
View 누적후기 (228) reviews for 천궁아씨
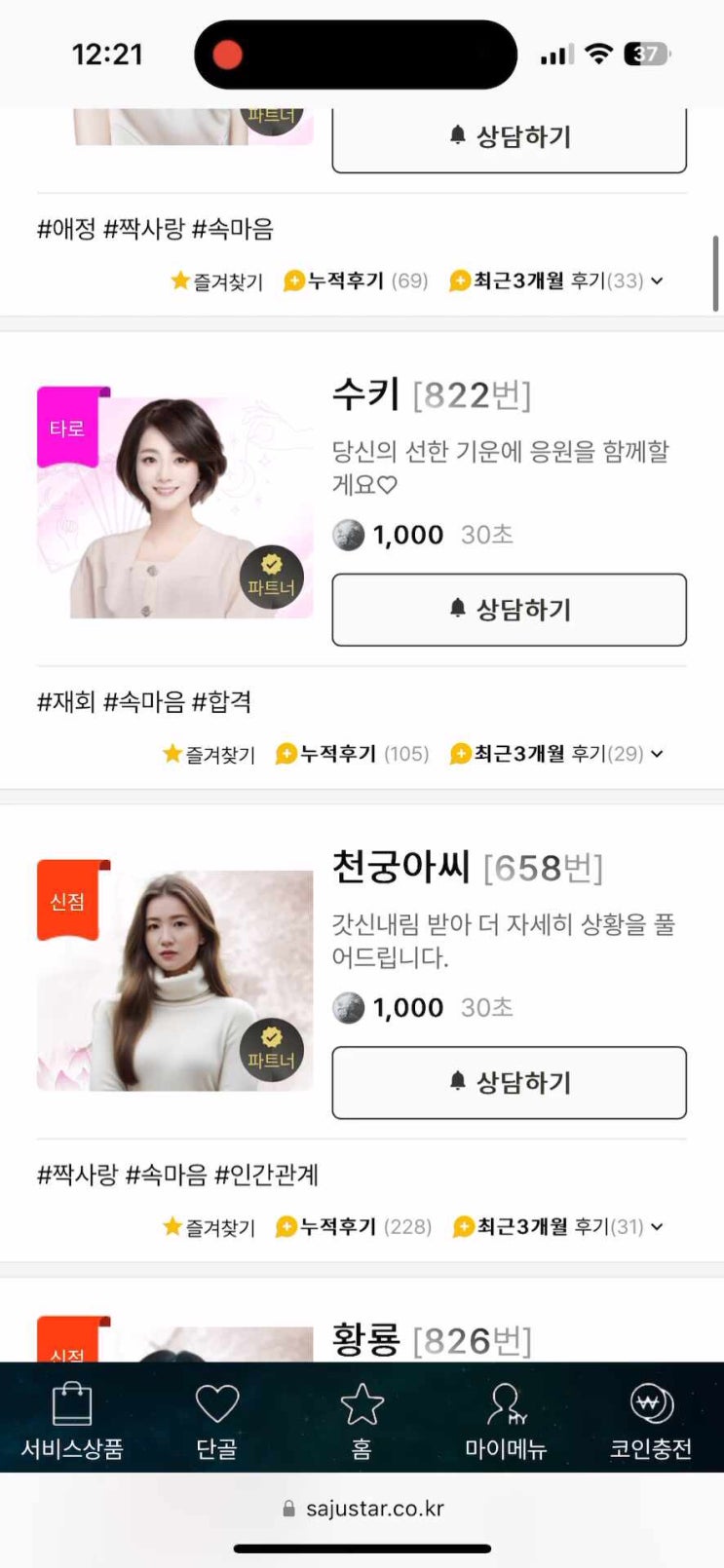354,1227
